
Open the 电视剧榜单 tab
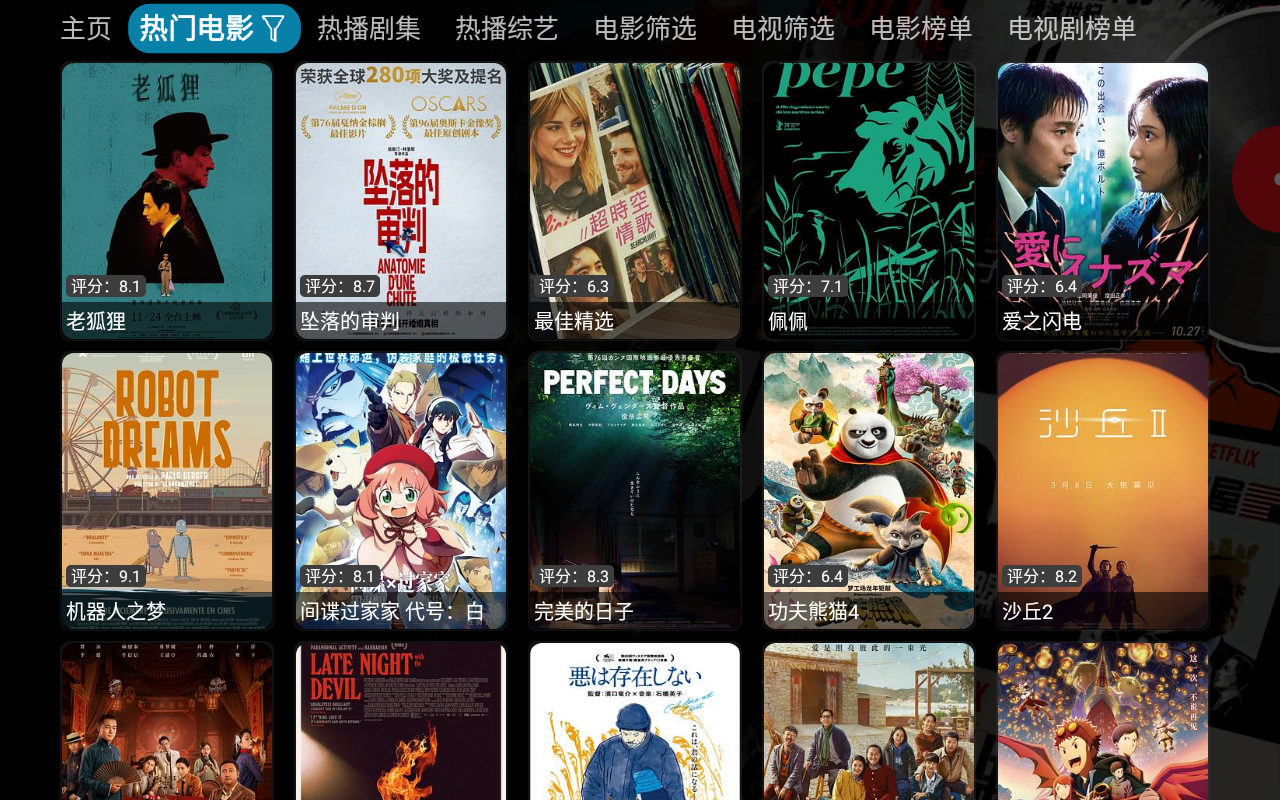tap(1072, 29)
